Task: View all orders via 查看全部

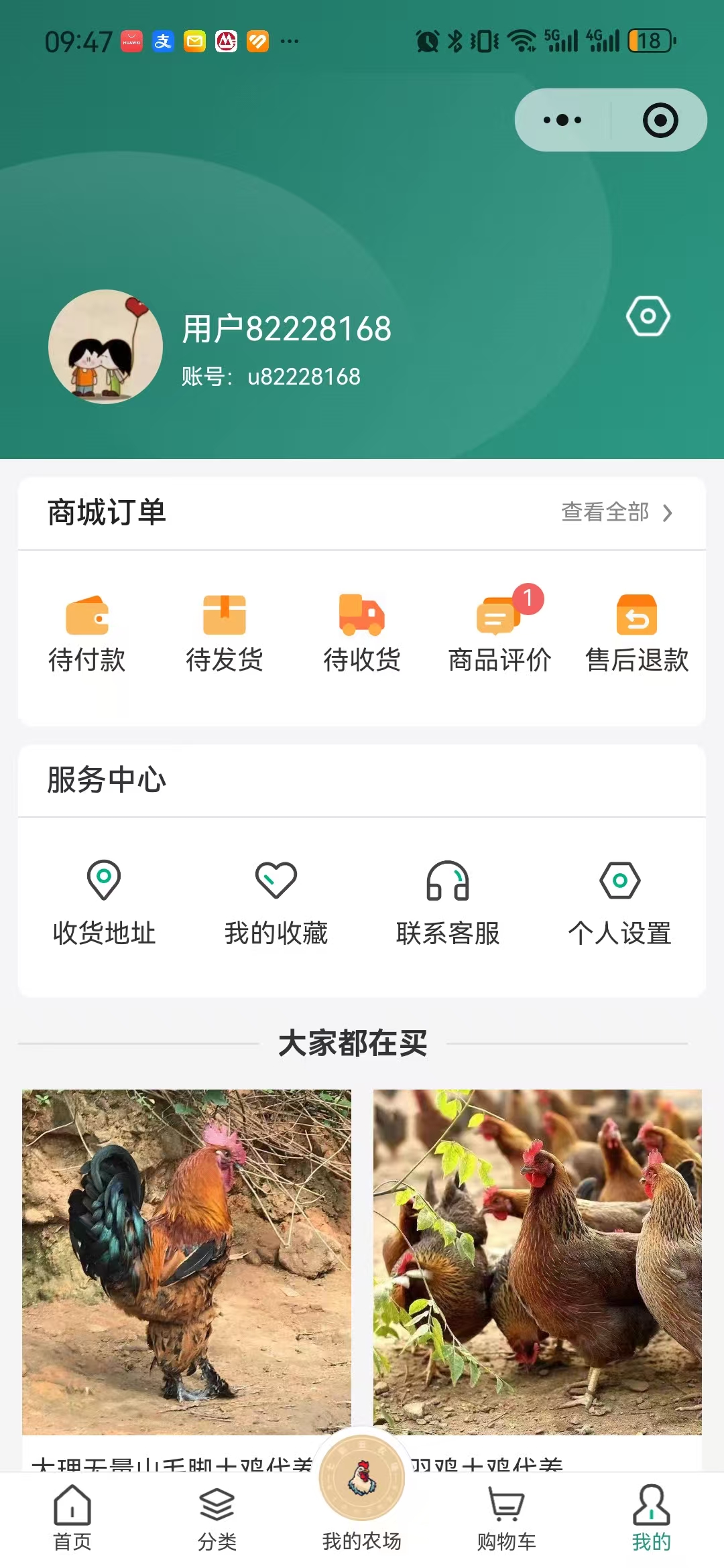Action: point(615,513)
